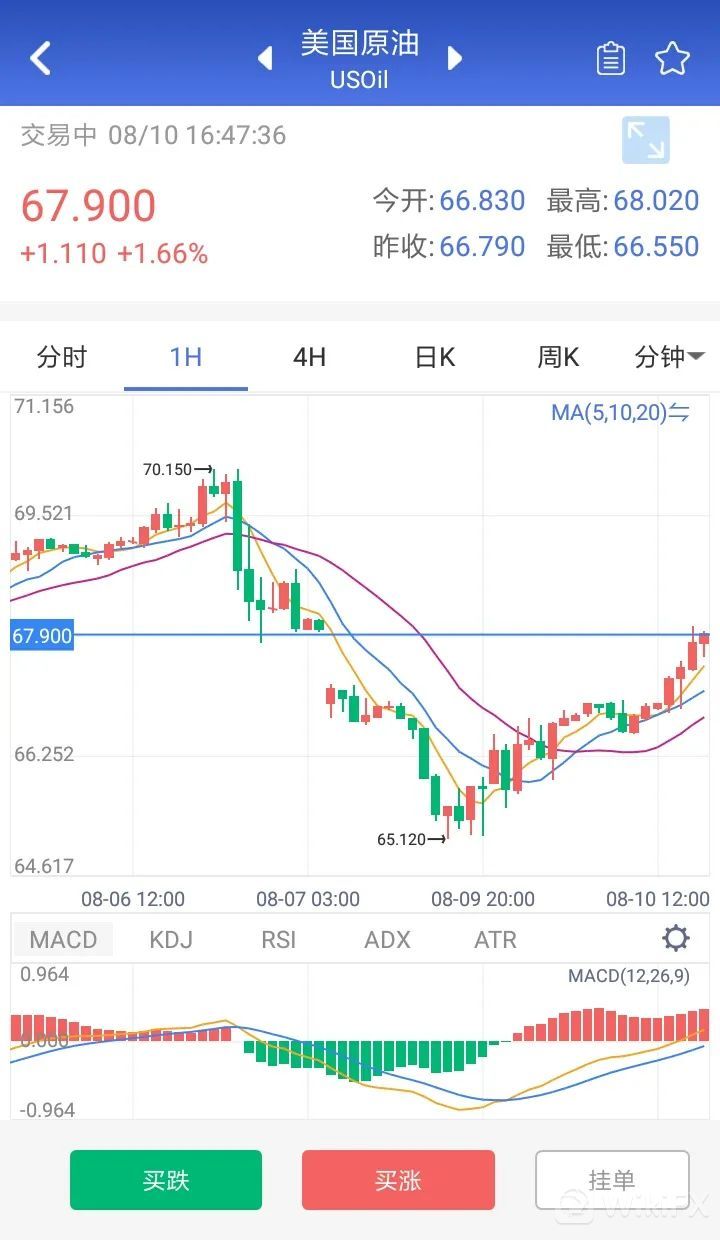This screenshot has height=1240, width=720.
Task: Expand chart to fullscreen
Action: pos(645,140)
